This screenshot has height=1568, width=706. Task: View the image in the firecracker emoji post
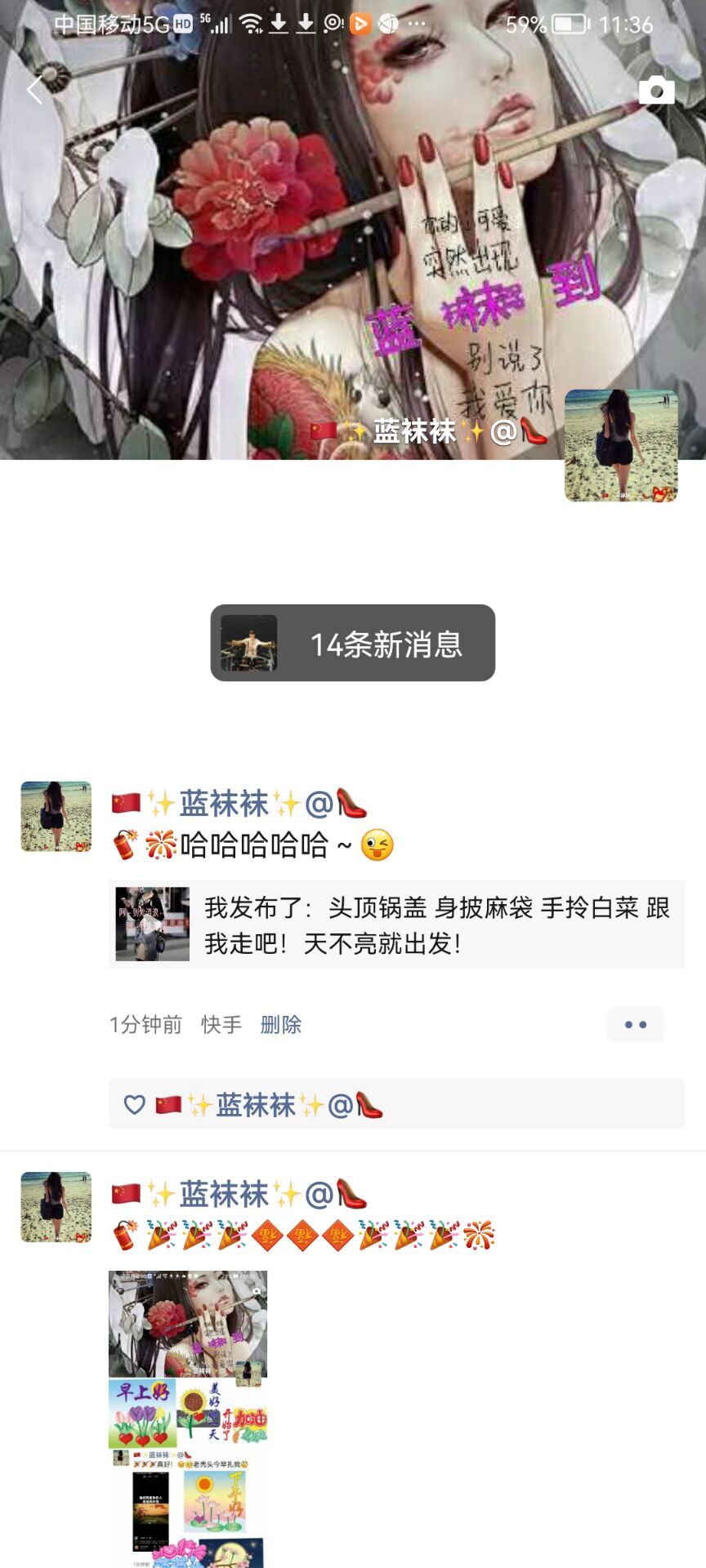pyautogui.click(x=188, y=1418)
